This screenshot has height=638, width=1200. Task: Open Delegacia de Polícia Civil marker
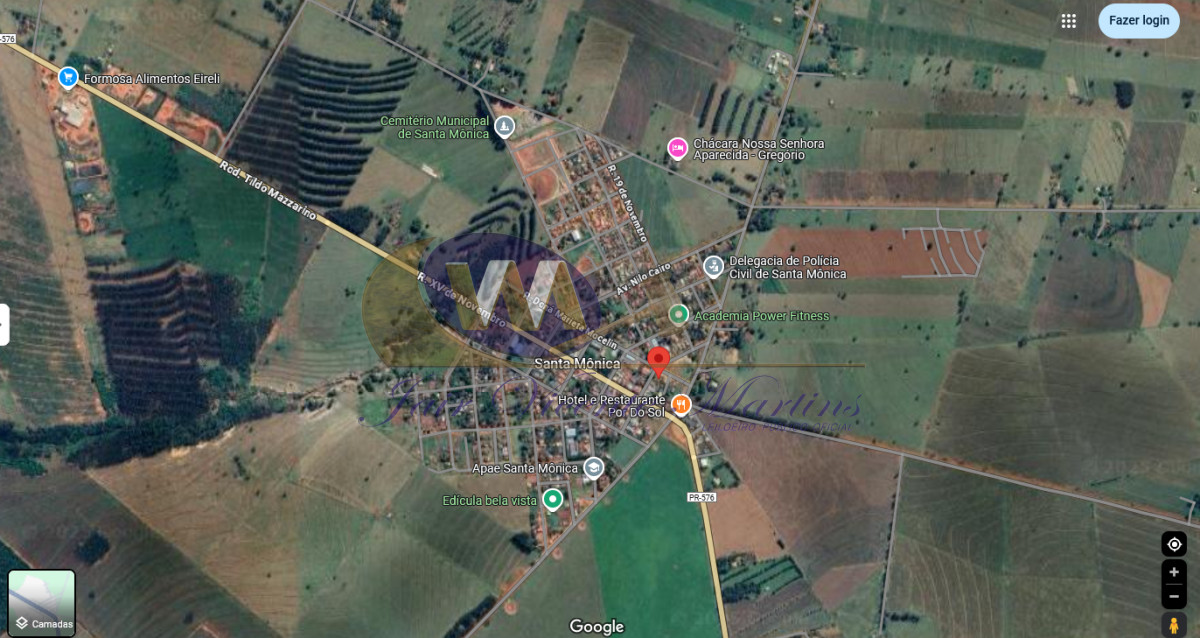pos(713,266)
